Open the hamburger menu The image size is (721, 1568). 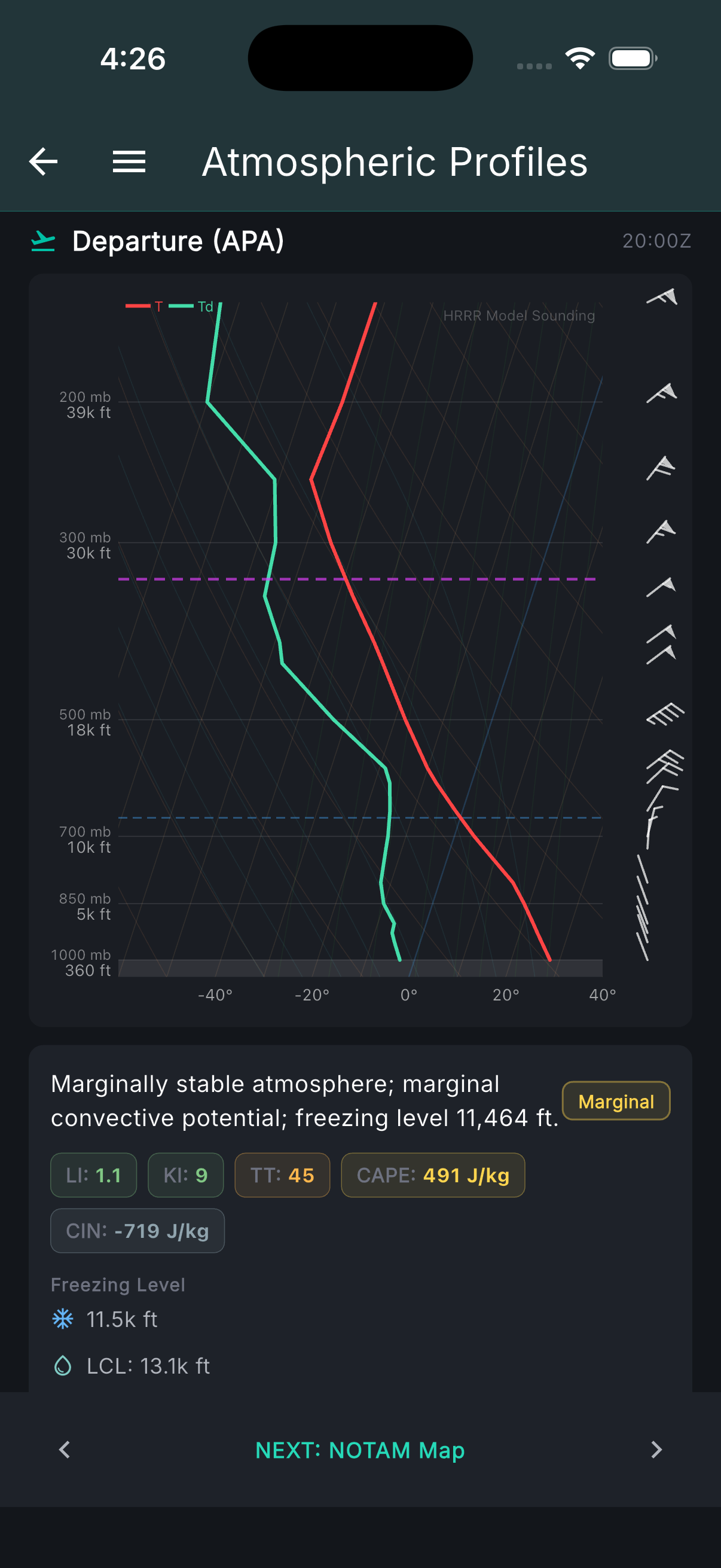(129, 162)
